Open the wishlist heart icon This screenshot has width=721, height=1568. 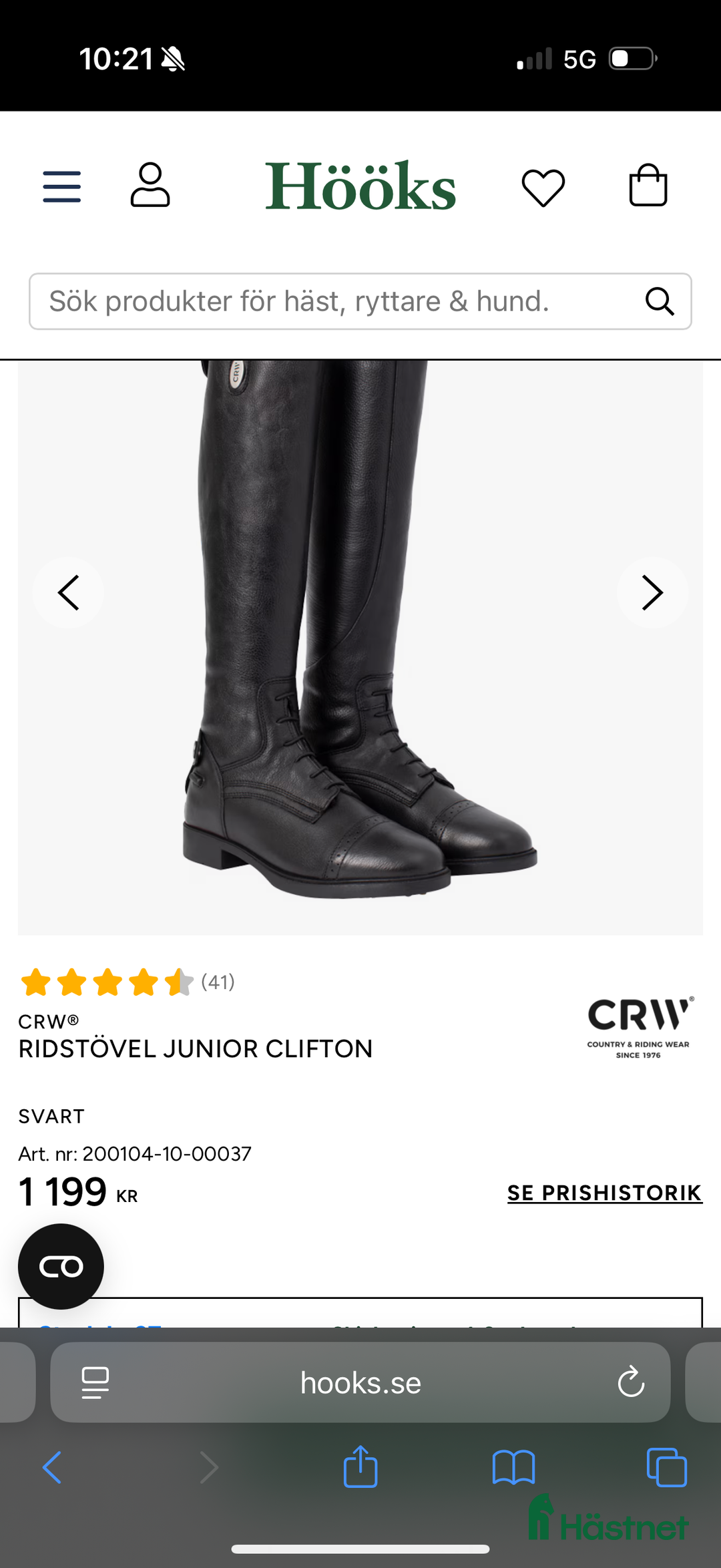(543, 187)
